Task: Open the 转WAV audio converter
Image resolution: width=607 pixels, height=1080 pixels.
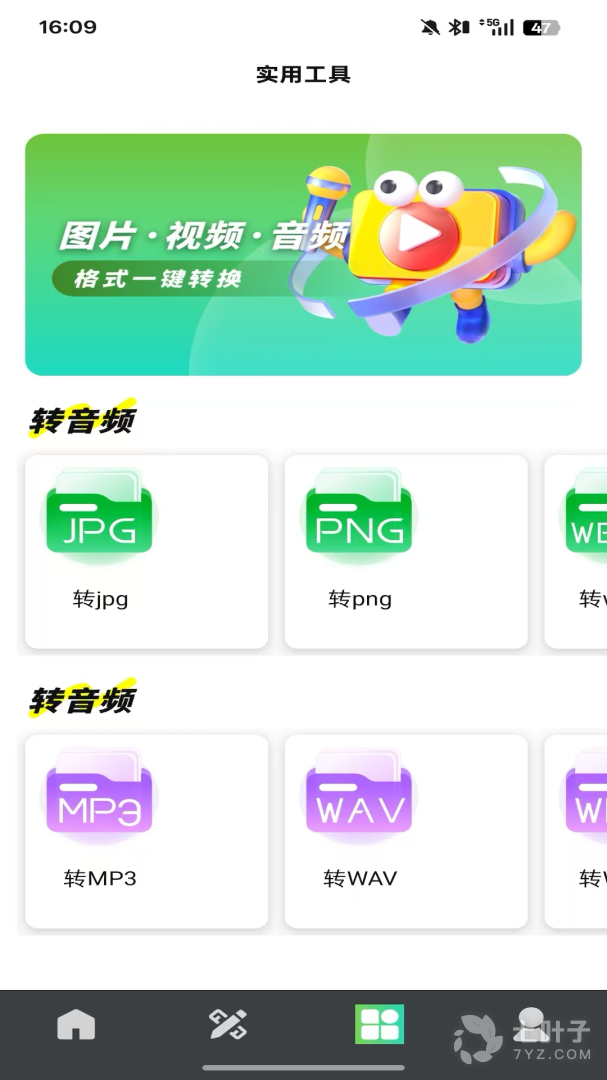Action: [406, 831]
